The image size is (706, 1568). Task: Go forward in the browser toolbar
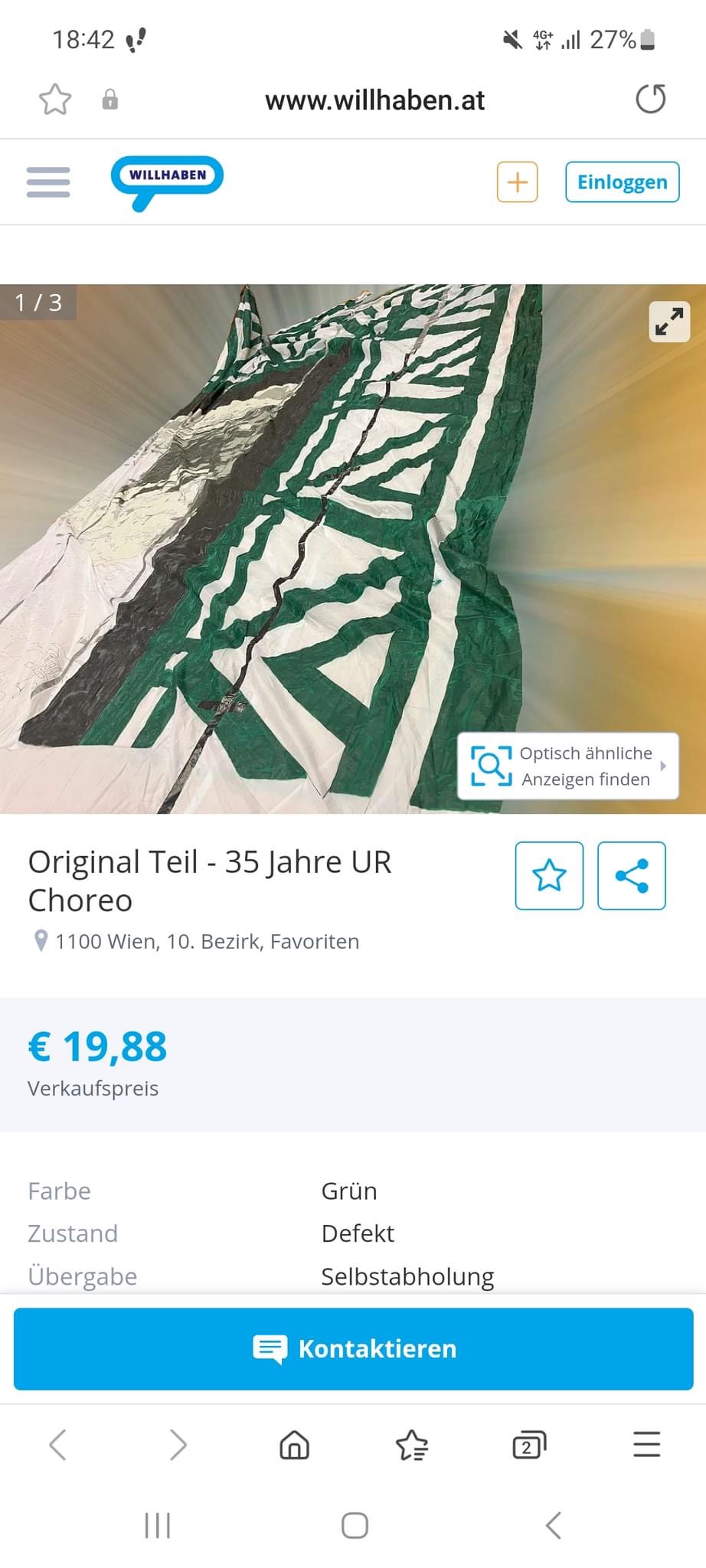(178, 1445)
